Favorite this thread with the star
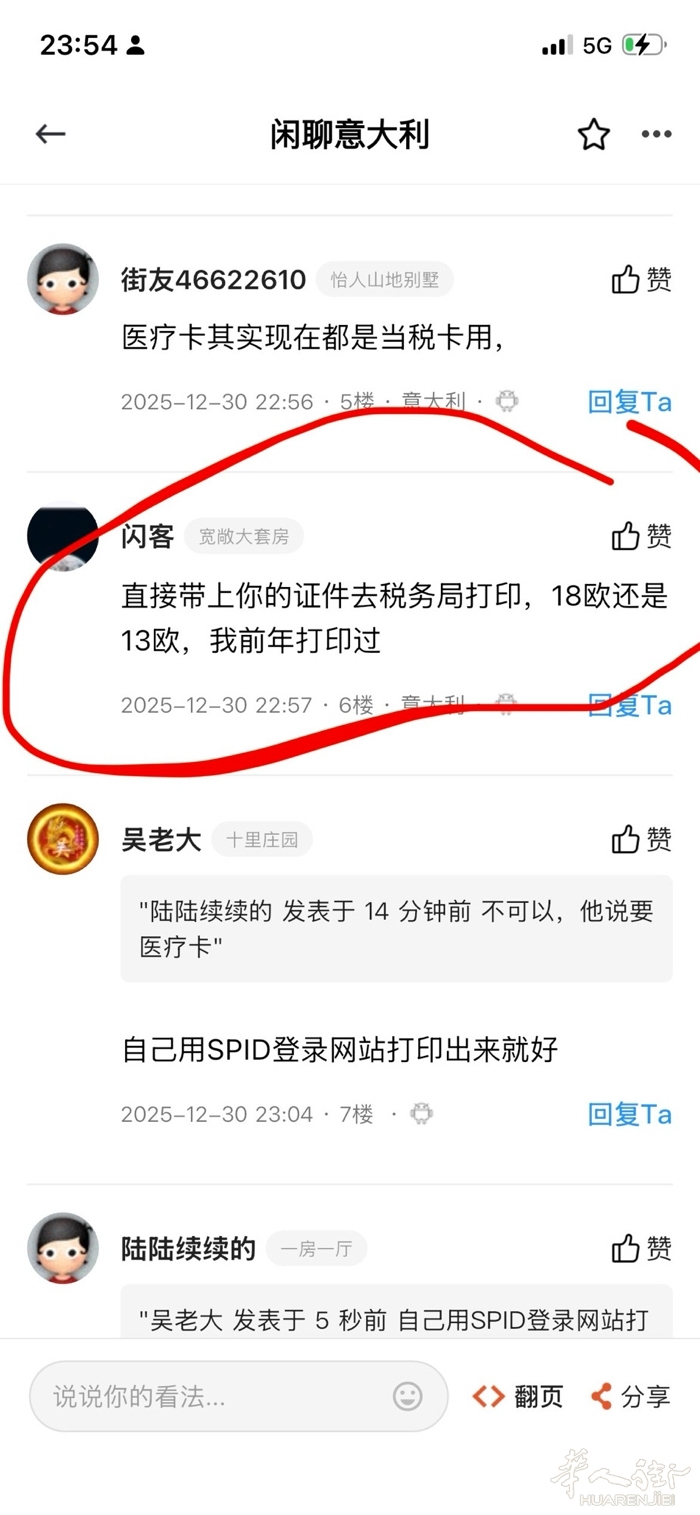The height and width of the screenshot is (1515, 700). tap(594, 134)
